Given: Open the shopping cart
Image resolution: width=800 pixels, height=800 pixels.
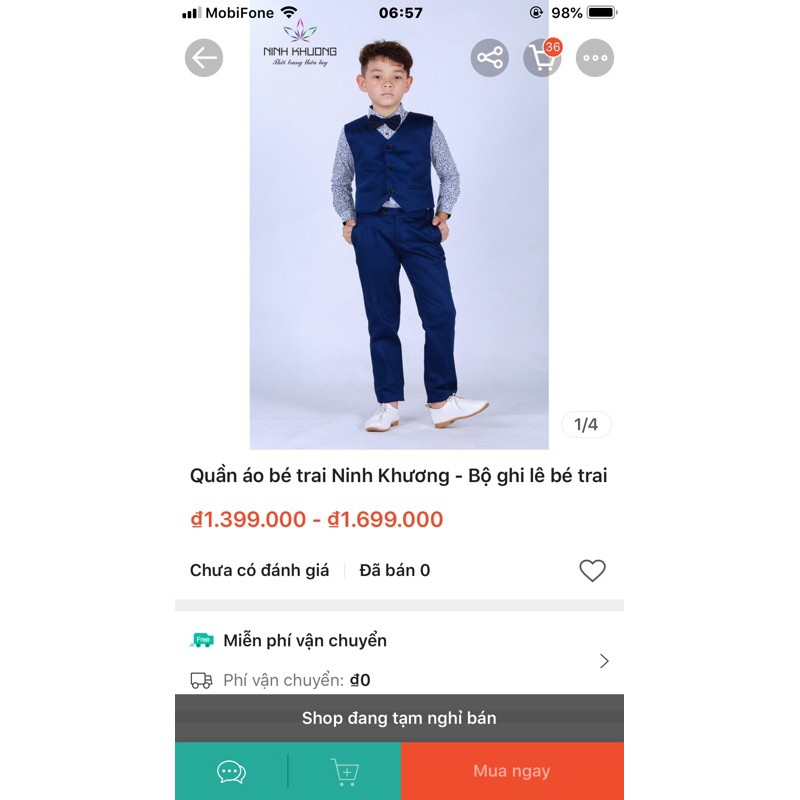Looking at the screenshot, I should pos(542,58).
